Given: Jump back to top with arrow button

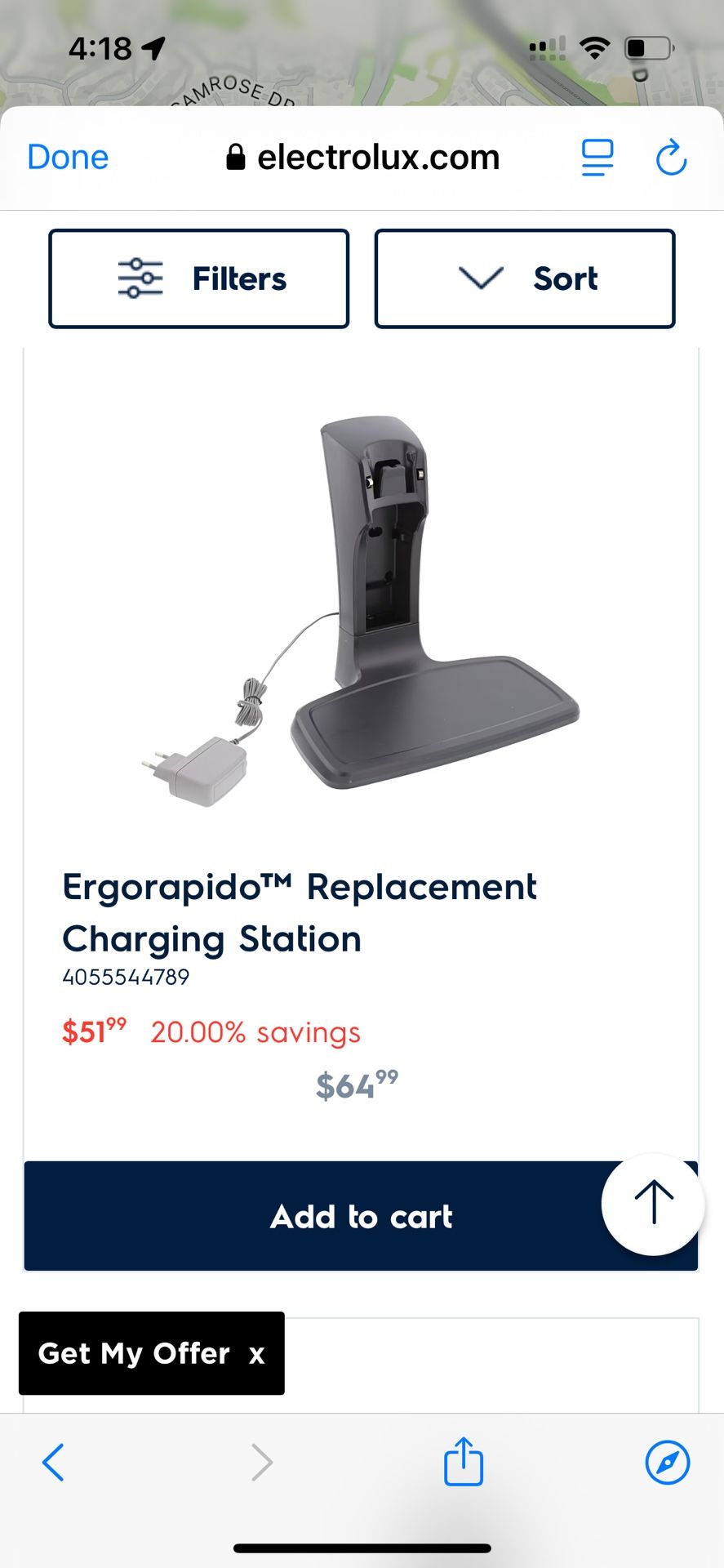Looking at the screenshot, I should pos(653,1204).
